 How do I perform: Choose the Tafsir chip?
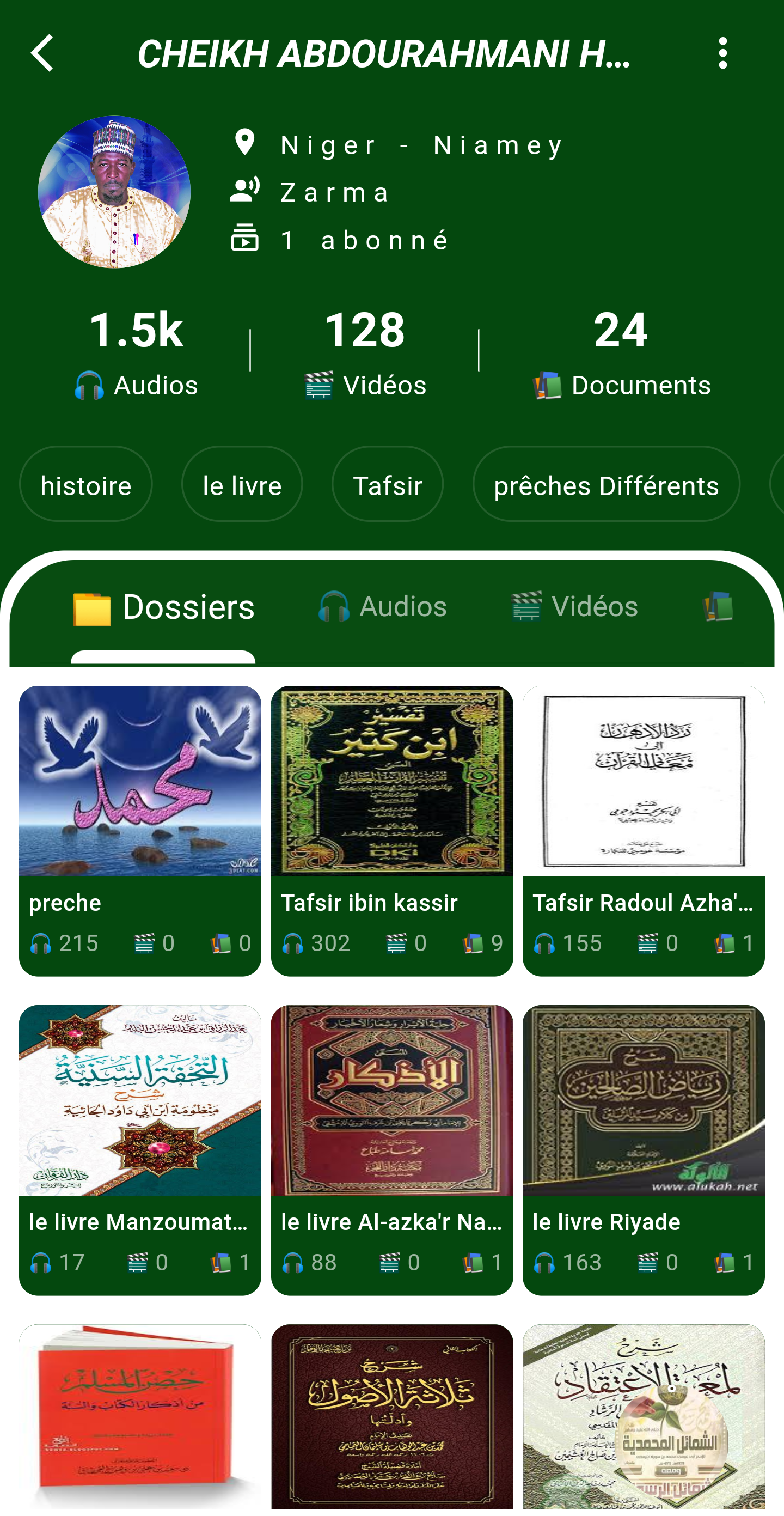point(387,484)
